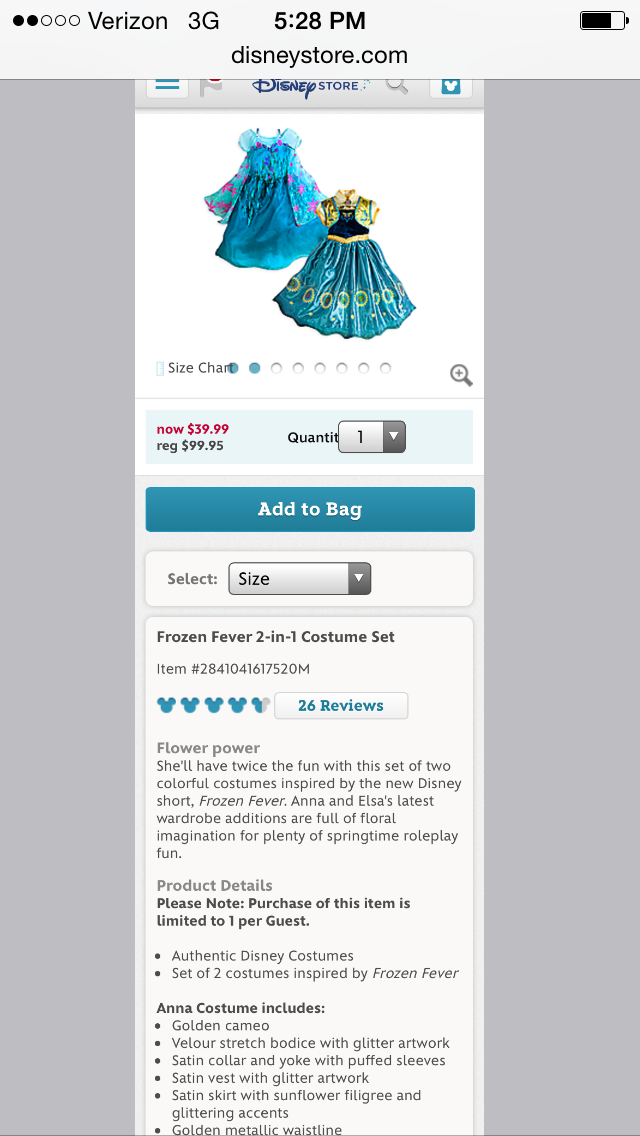Open the shopping bag icon
The height and width of the screenshot is (1136, 640).
[x=450, y=86]
